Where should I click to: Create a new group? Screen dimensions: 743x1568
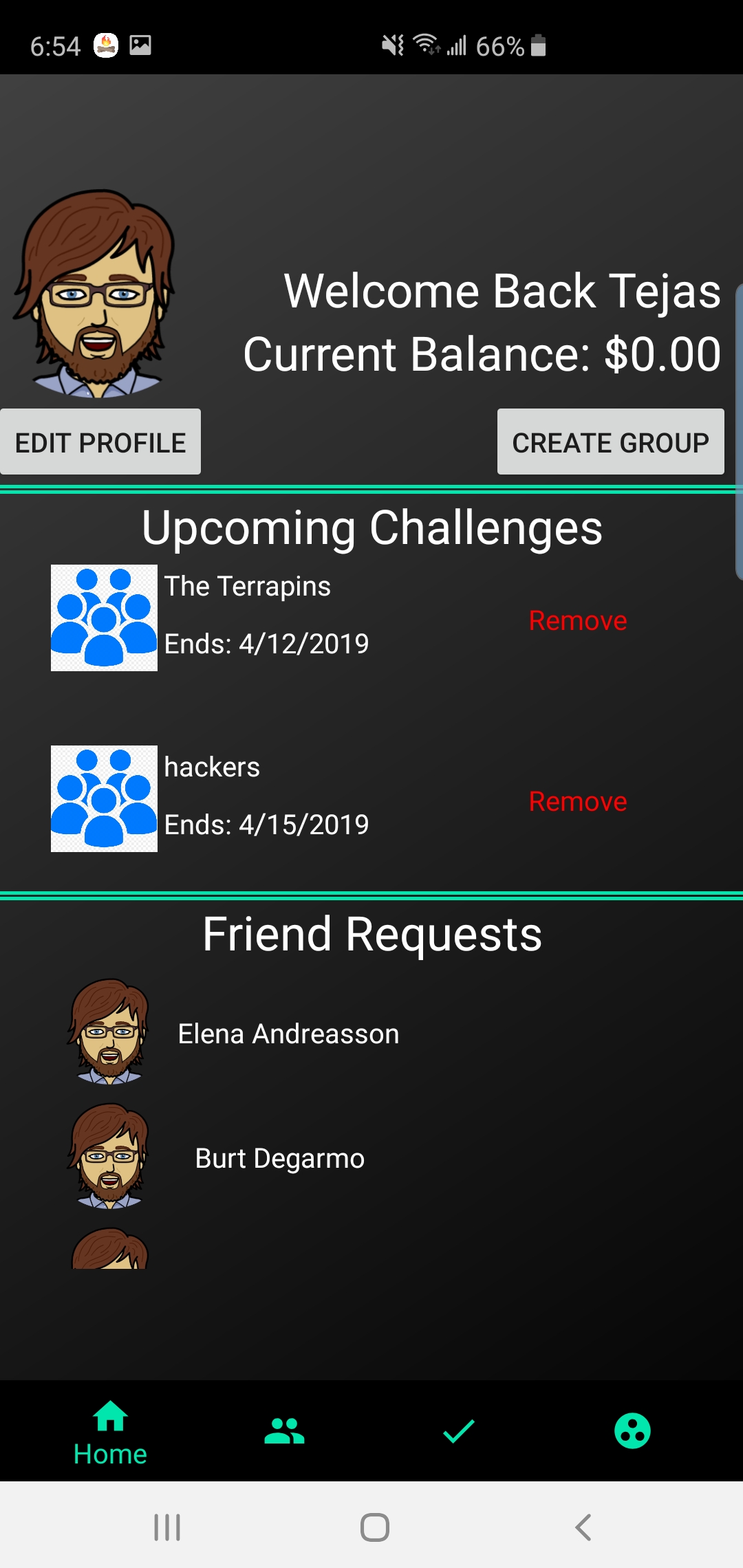tap(610, 442)
